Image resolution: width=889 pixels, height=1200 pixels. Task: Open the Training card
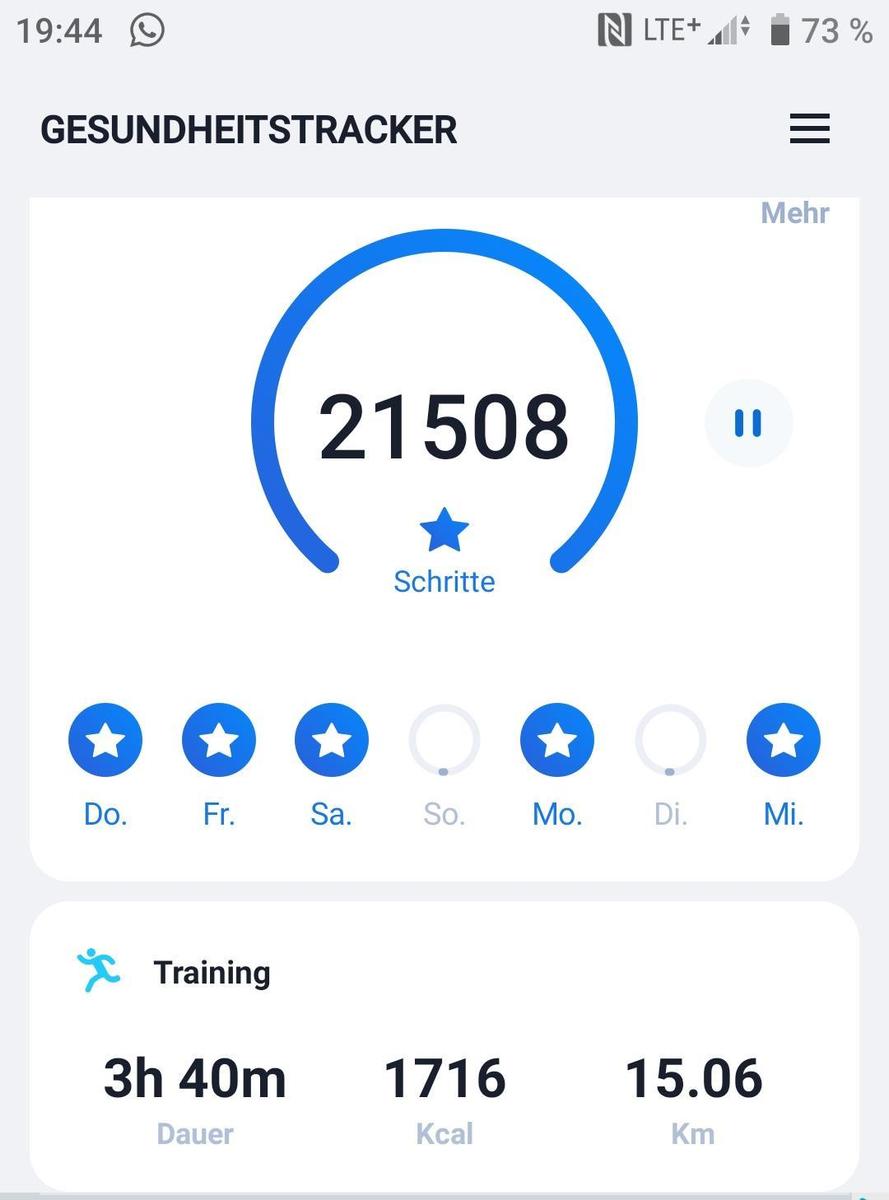point(444,1045)
